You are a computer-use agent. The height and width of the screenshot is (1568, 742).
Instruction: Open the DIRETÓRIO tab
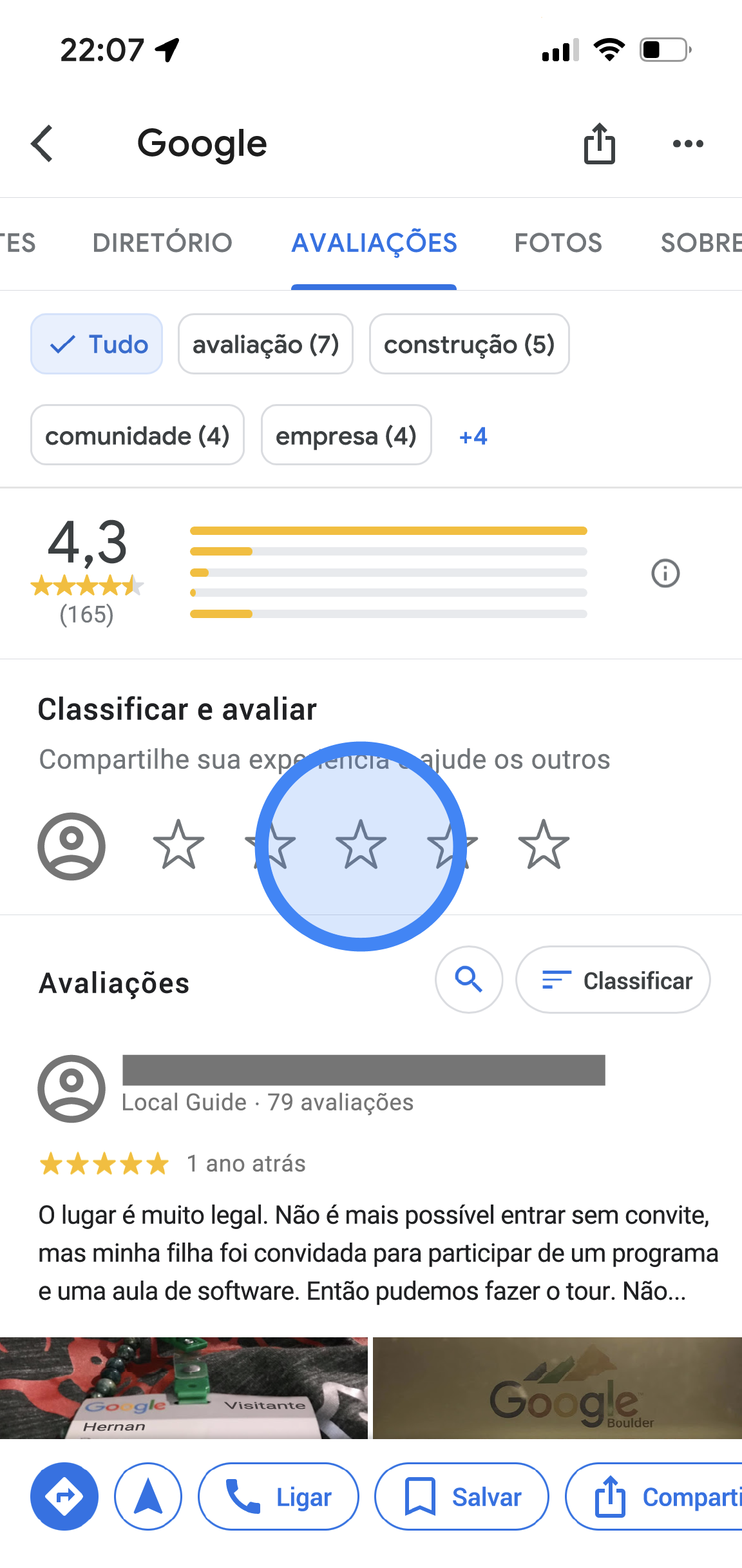pyautogui.click(x=163, y=242)
